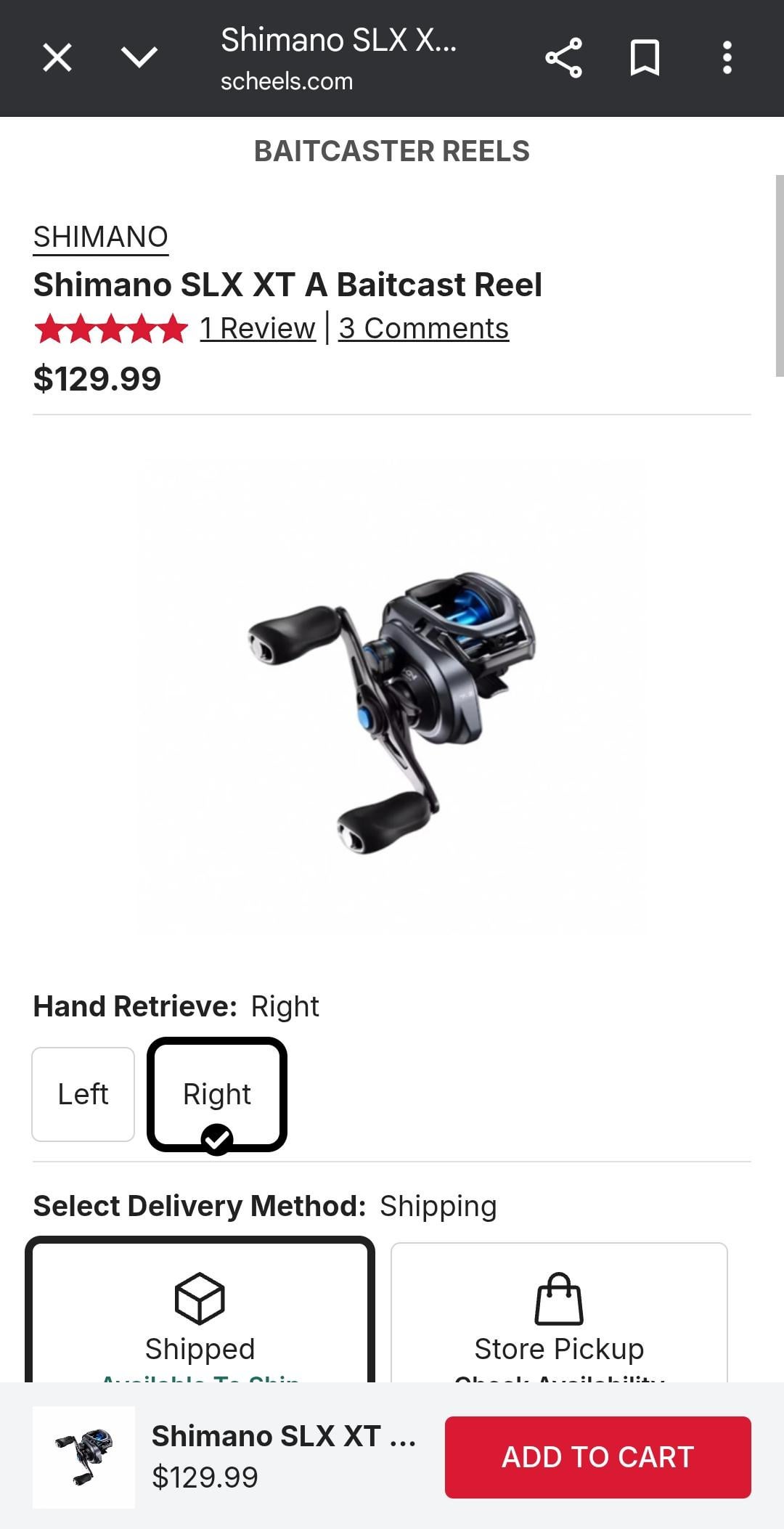Close the browser tab with X
784x1529 pixels.
click(x=57, y=57)
